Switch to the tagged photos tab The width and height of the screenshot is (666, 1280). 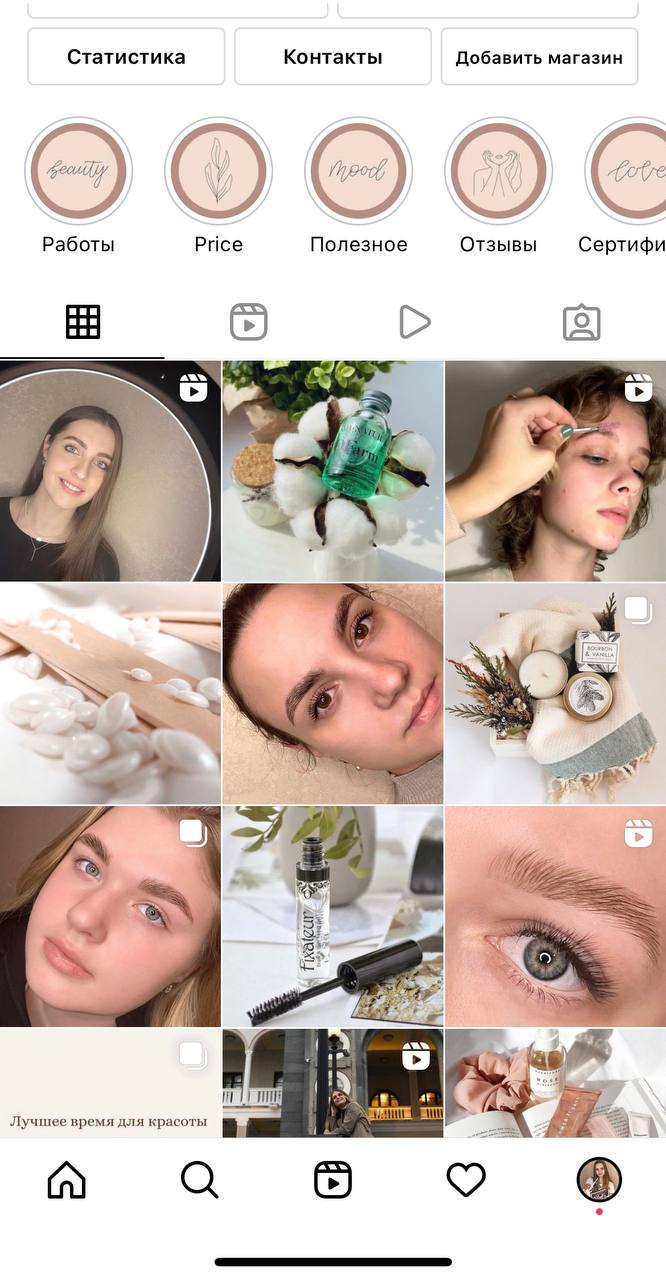tap(581, 322)
